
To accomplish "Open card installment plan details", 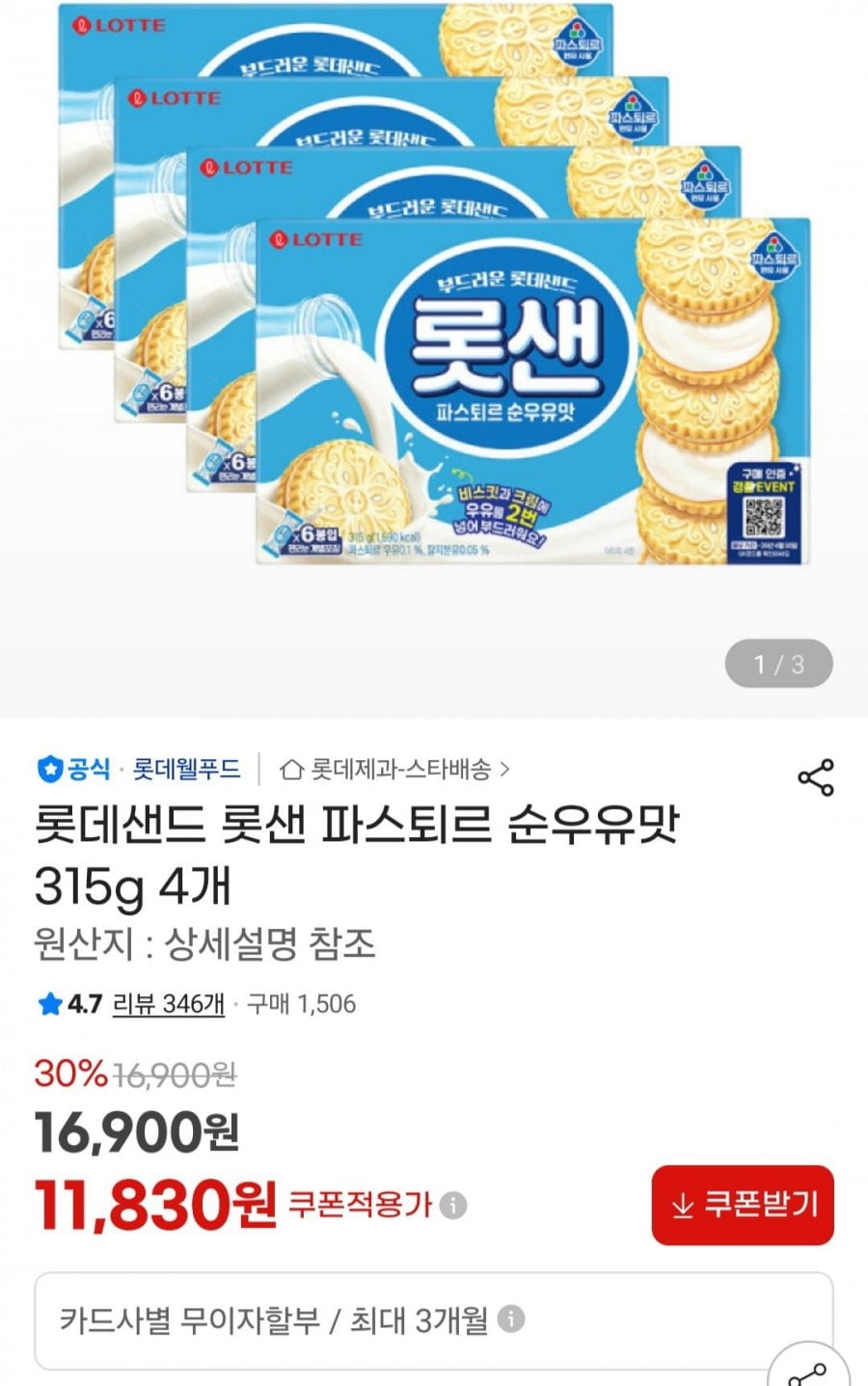I will tap(511, 1318).
